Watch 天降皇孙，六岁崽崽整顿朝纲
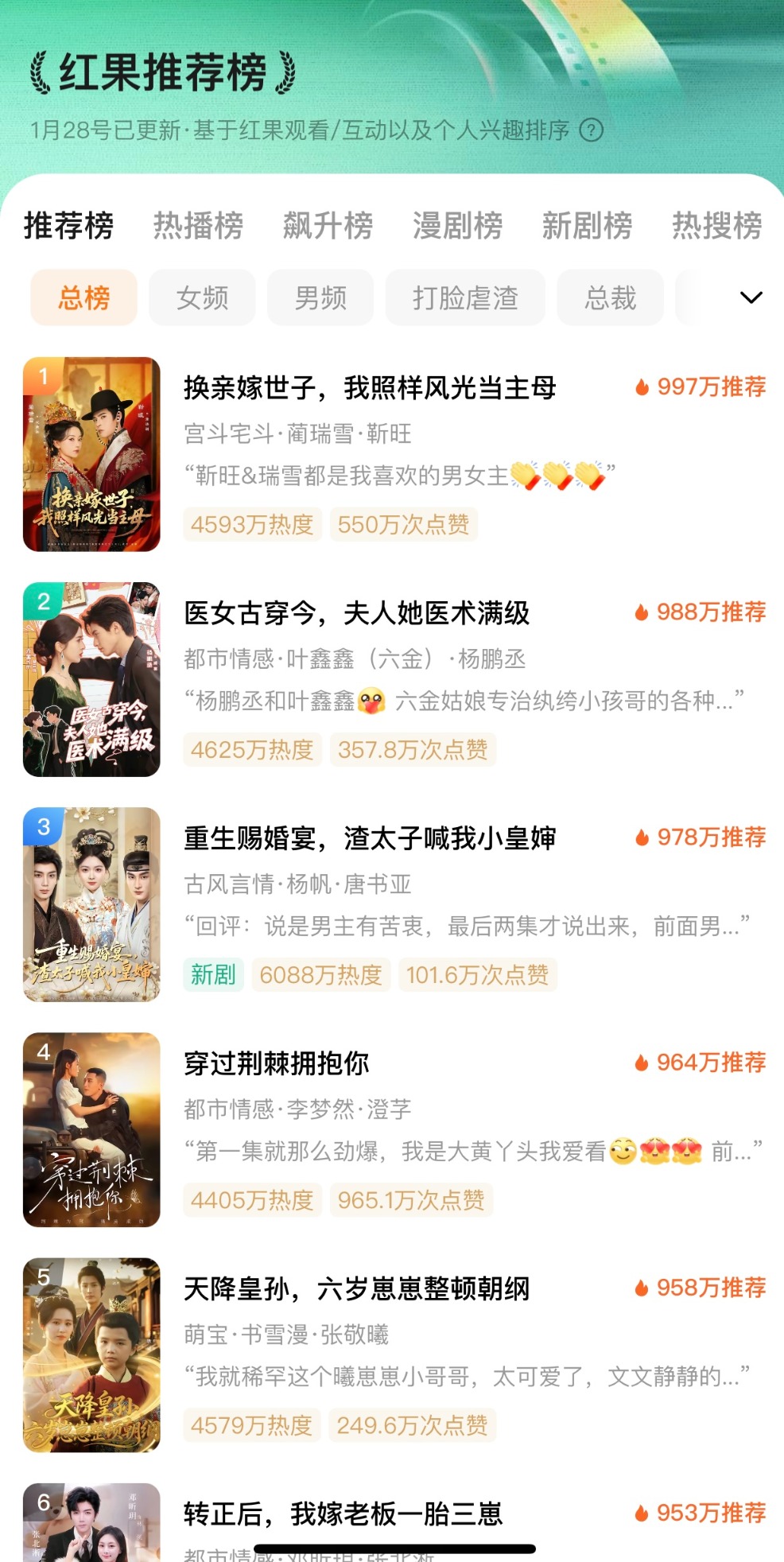The width and height of the screenshot is (784, 1562). pyautogui.click(x=356, y=1288)
